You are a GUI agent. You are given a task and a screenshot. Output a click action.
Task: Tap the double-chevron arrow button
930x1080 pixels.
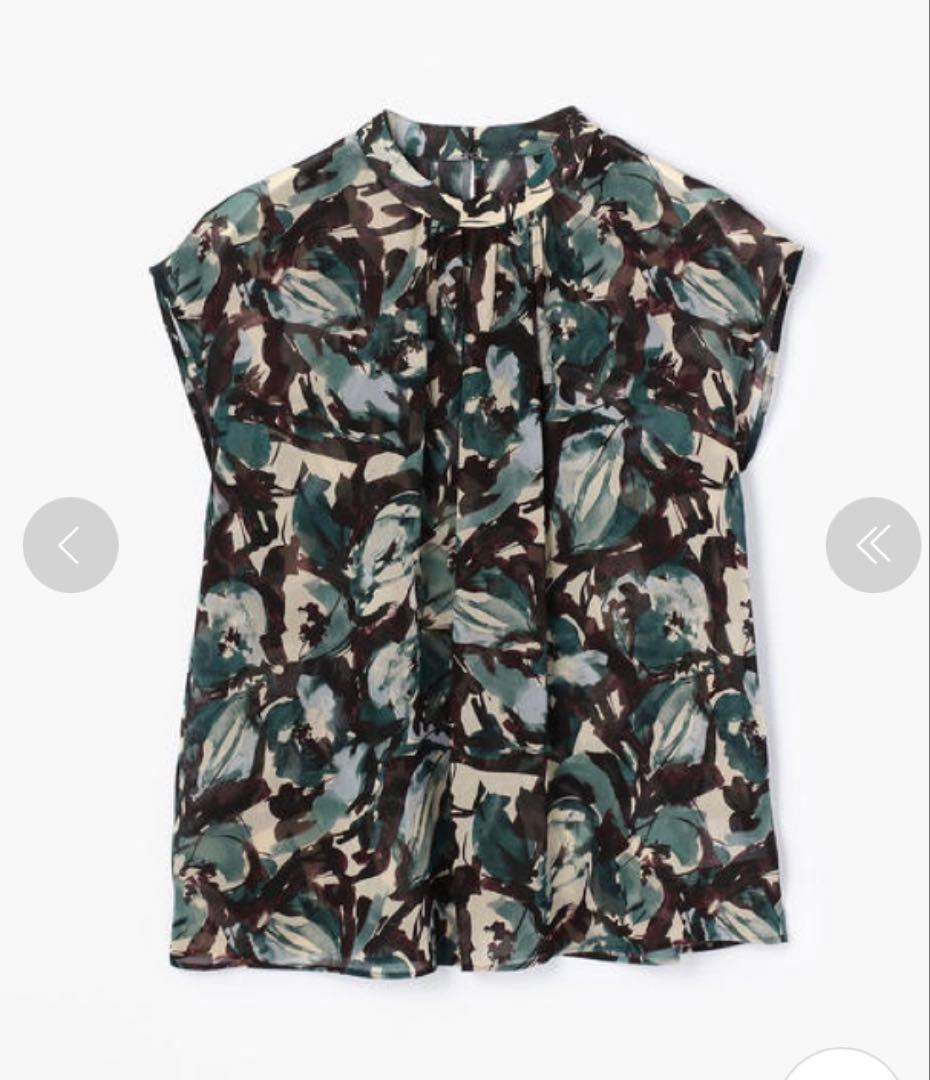pos(873,545)
